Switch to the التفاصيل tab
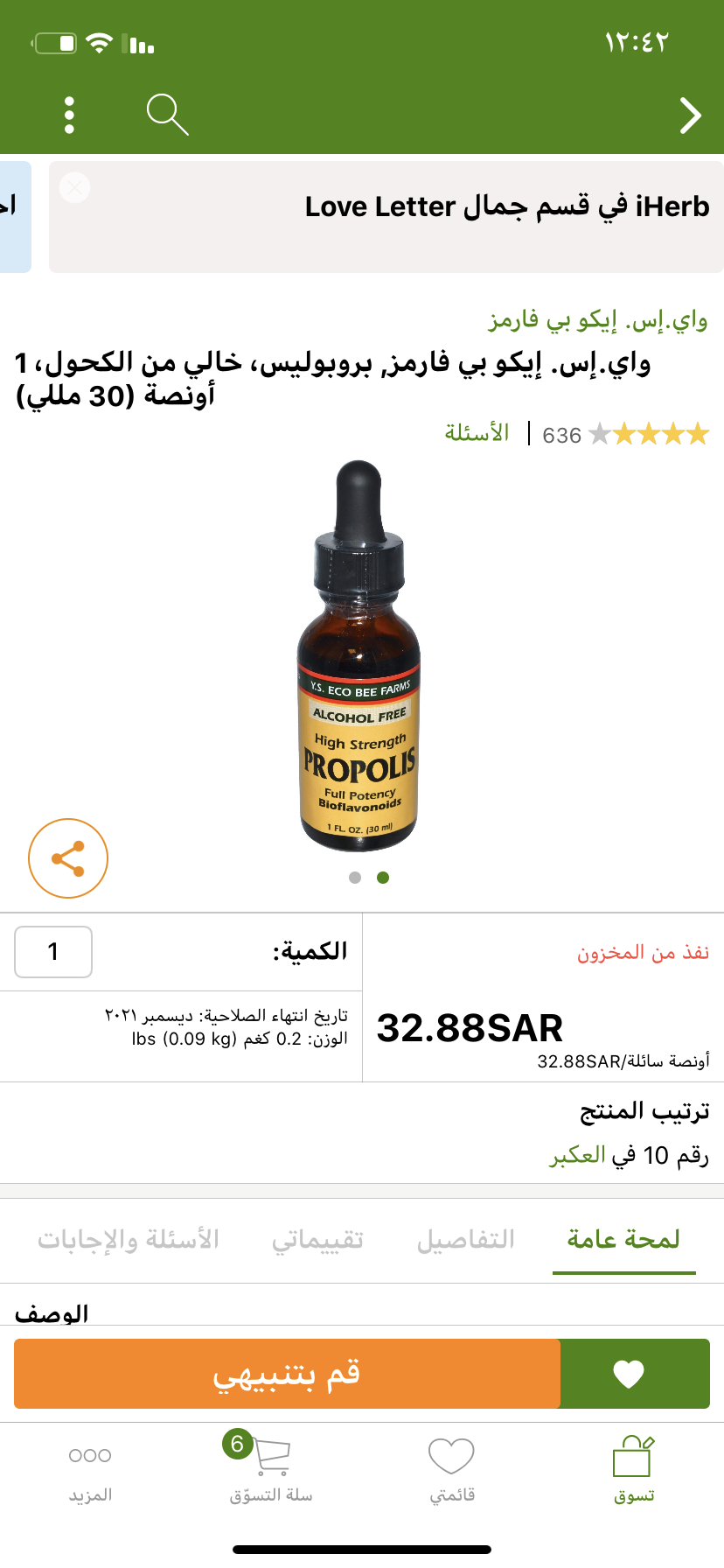Viewport: 724px width, 1568px height. (465, 1239)
